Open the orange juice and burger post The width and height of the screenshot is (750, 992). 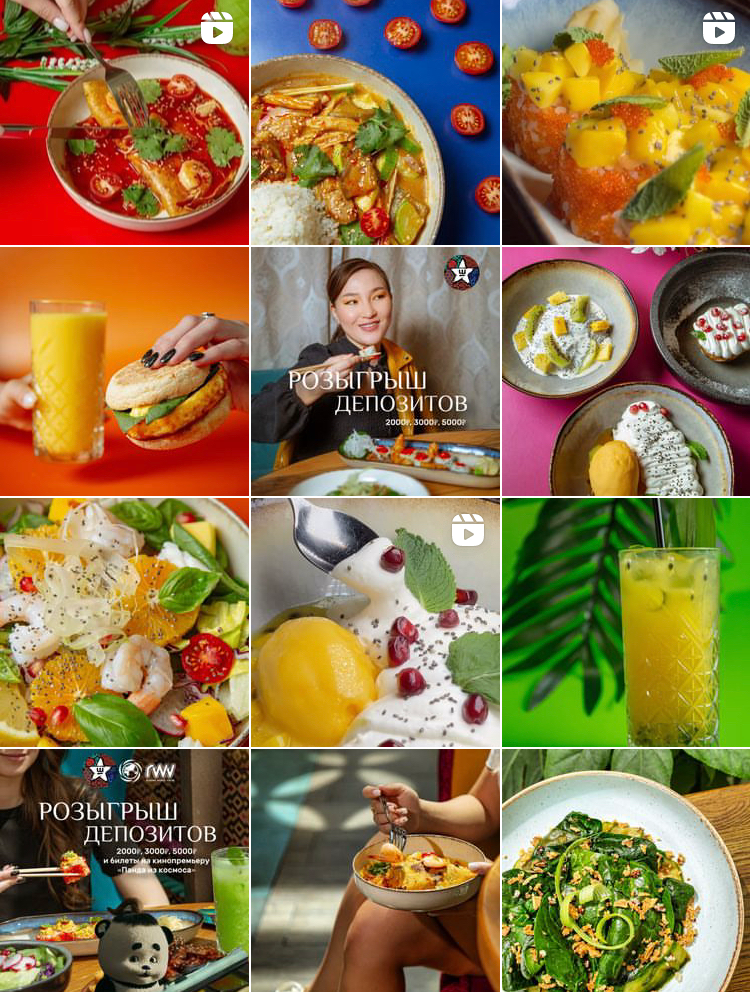click(124, 371)
